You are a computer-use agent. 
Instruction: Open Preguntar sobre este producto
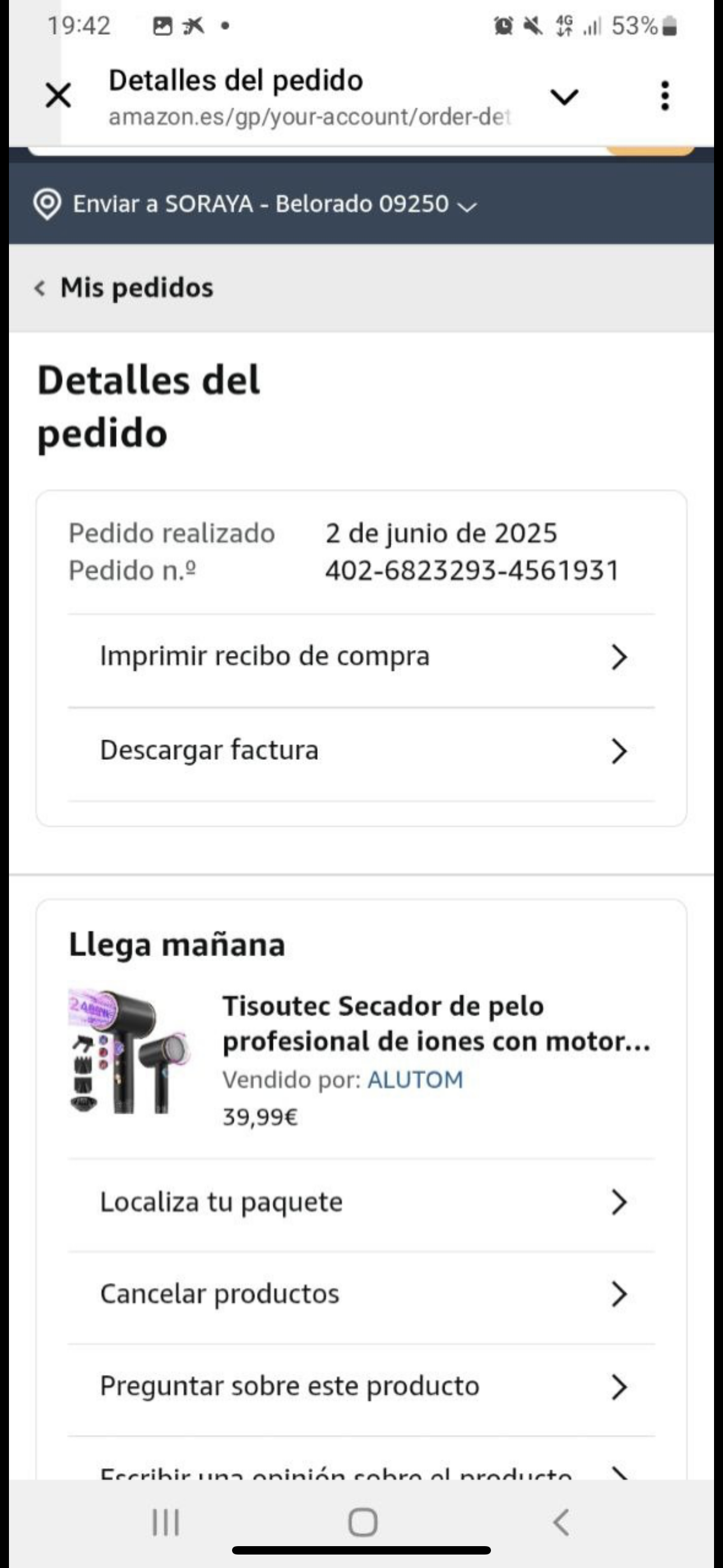361,1386
